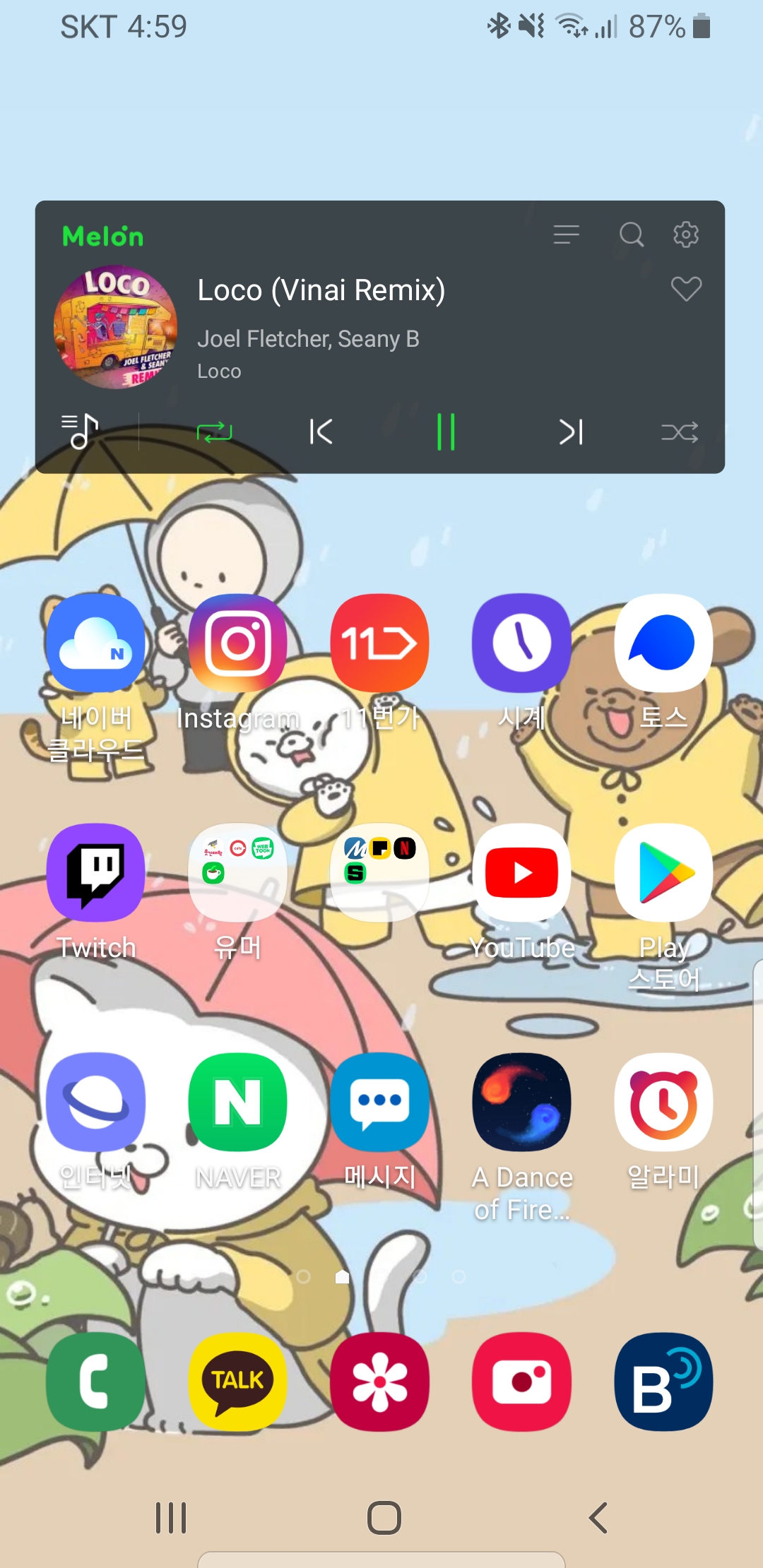Pause the playing song in Melon widget
Image resolution: width=763 pixels, height=1568 pixels.
click(446, 432)
